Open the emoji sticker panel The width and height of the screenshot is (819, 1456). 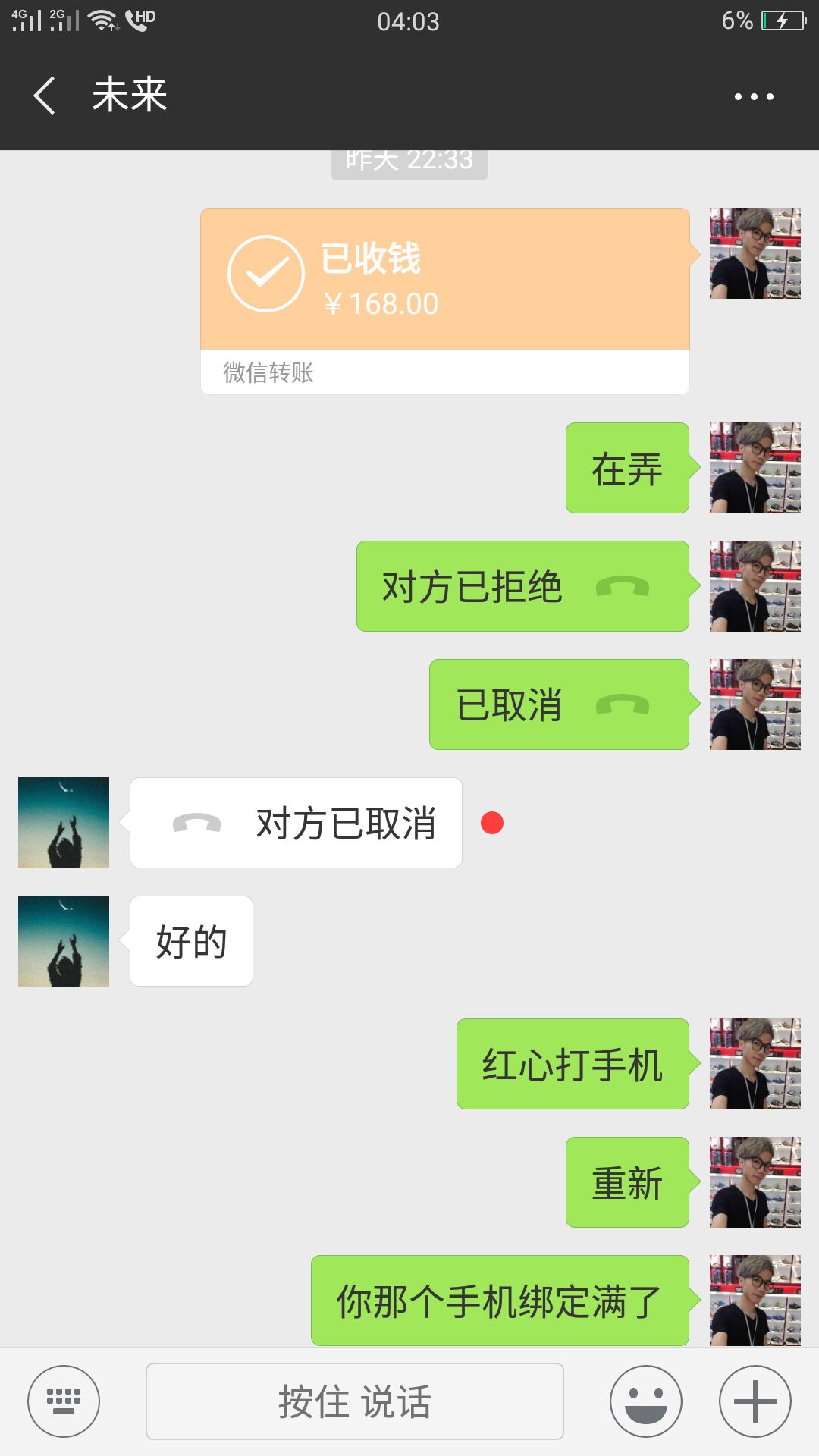coord(645,1401)
